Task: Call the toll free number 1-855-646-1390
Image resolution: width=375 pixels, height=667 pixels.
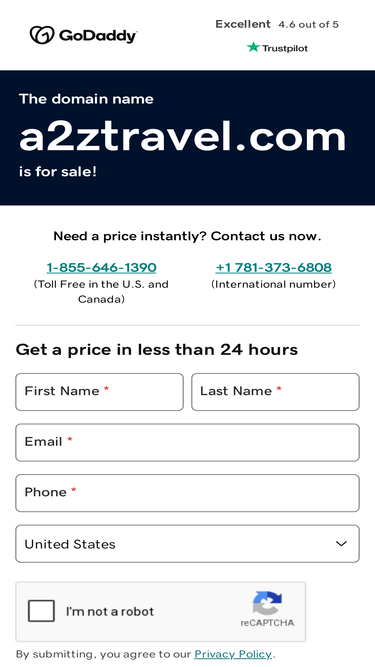Action: pos(101,268)
